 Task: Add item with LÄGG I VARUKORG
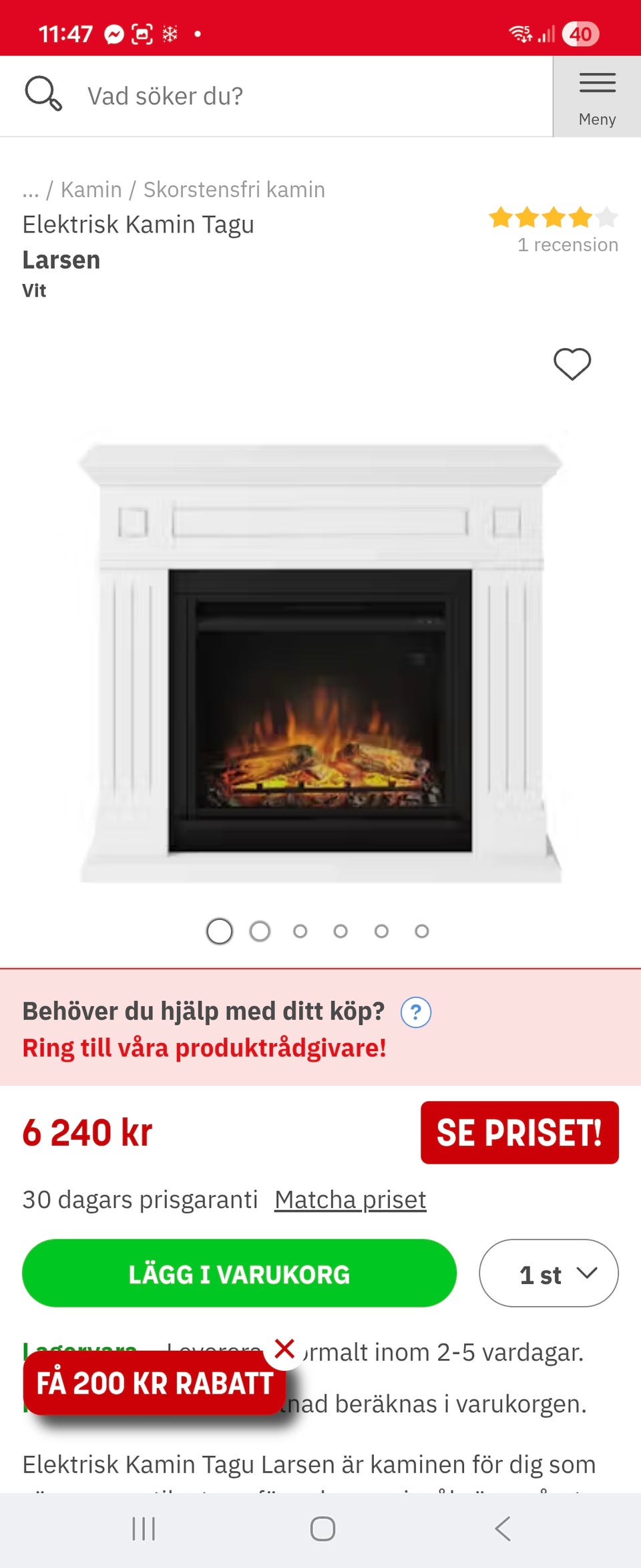pyautogui.click(x=239, y=1273)
